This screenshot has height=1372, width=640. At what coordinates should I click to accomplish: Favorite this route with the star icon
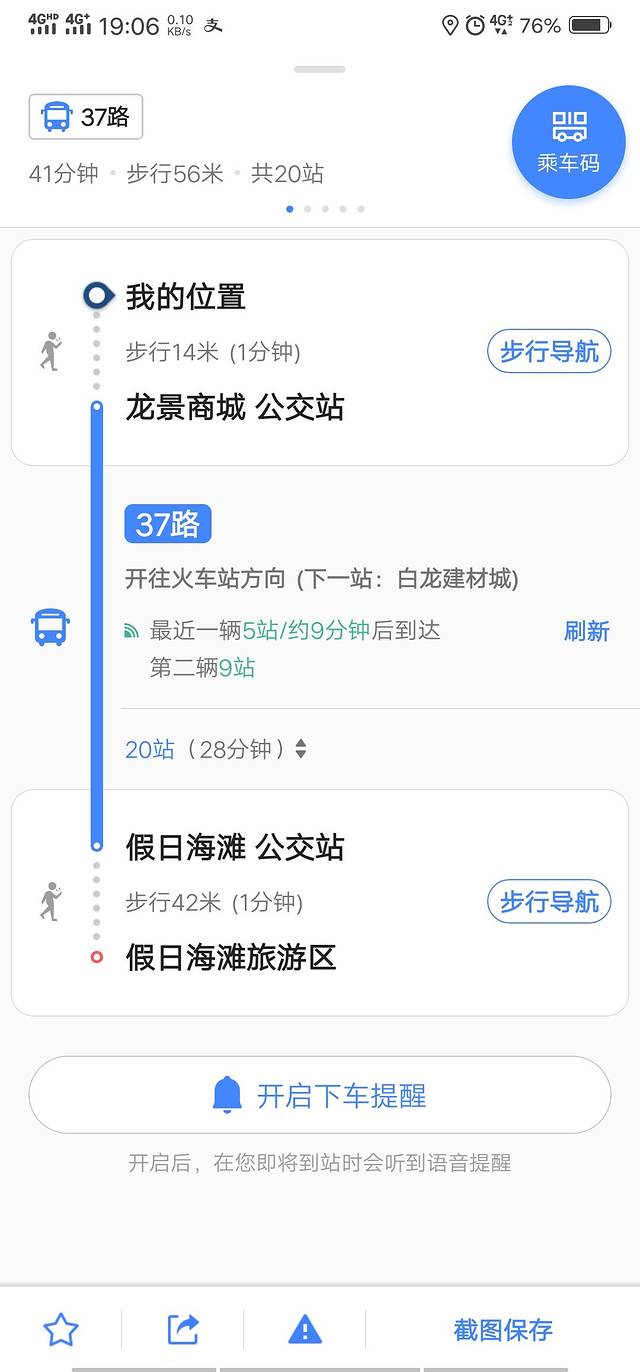coord(61,1330)
